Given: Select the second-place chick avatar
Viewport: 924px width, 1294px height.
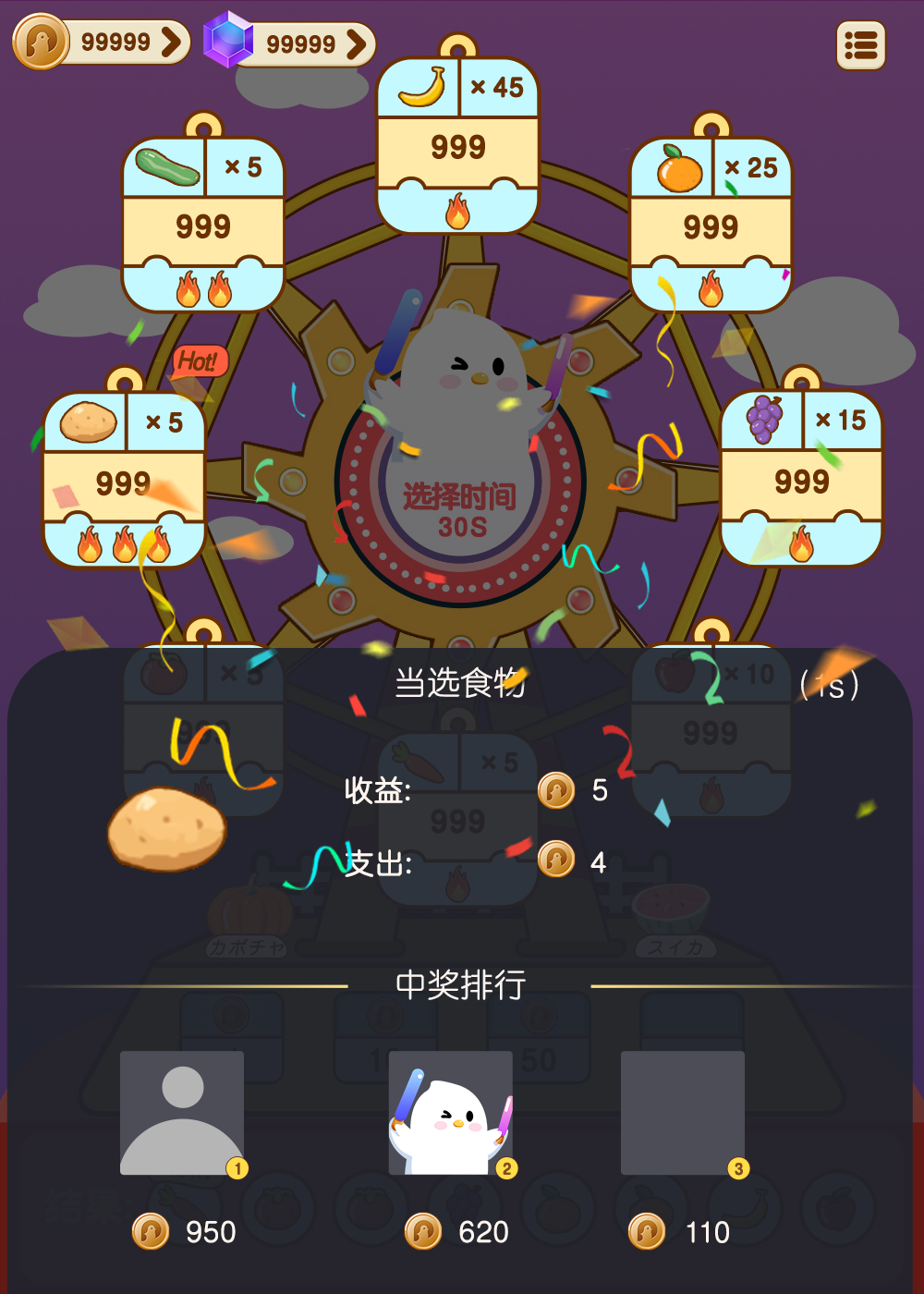Looking at the screenshot, I should pyautogui.click(x=451, y=1114).
